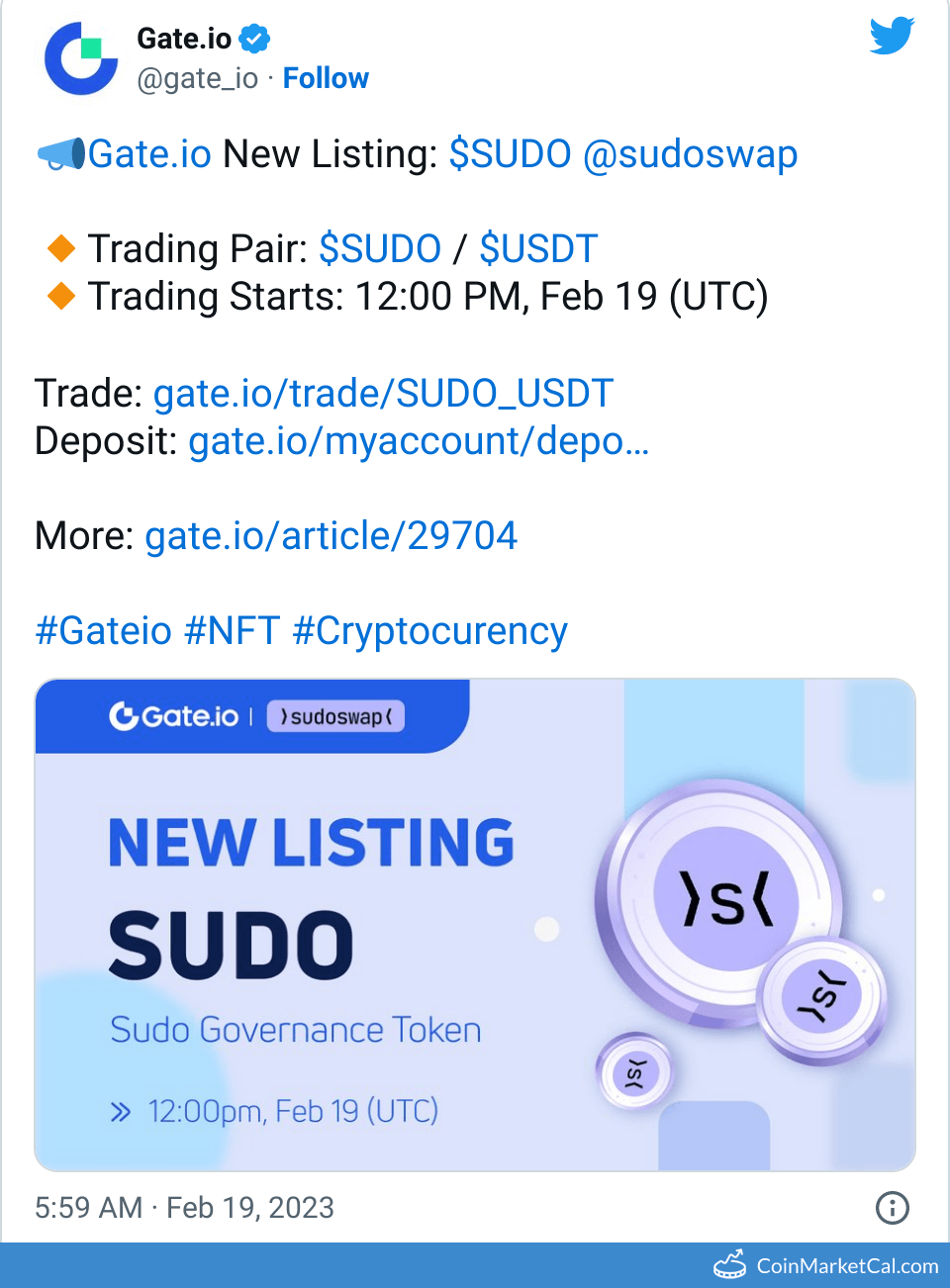Open the tweet info icon
The height and width of the screenshot is (1288, 950).
click(x=892, y=1208)
